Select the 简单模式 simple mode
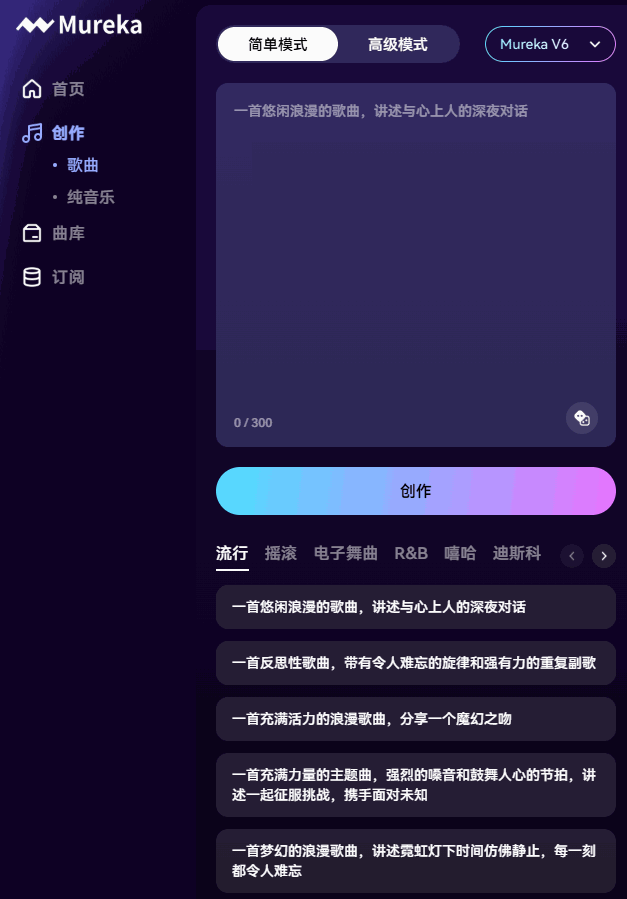The height and width of the screenshot is (899, 627). 278,44
